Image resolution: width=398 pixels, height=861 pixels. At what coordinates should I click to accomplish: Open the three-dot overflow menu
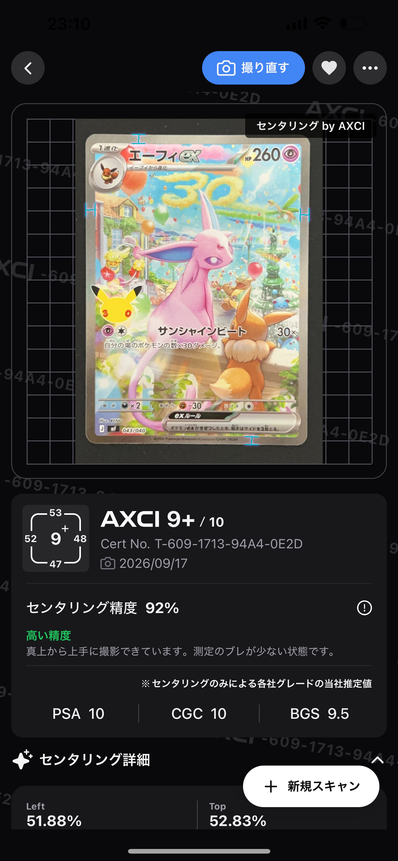pyautogui.click(x=370, y=68)
